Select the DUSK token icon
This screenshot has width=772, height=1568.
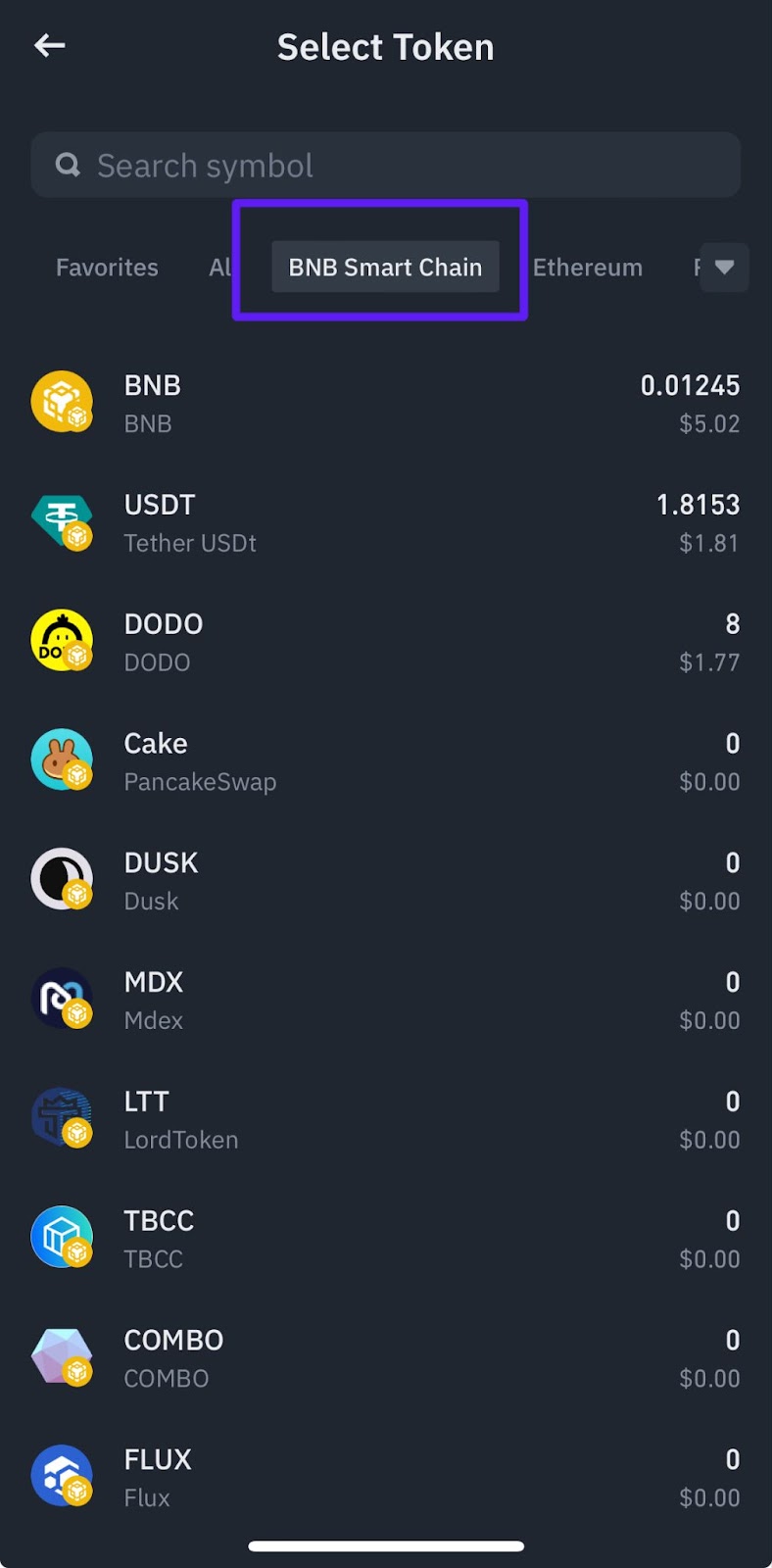point(62,879)
